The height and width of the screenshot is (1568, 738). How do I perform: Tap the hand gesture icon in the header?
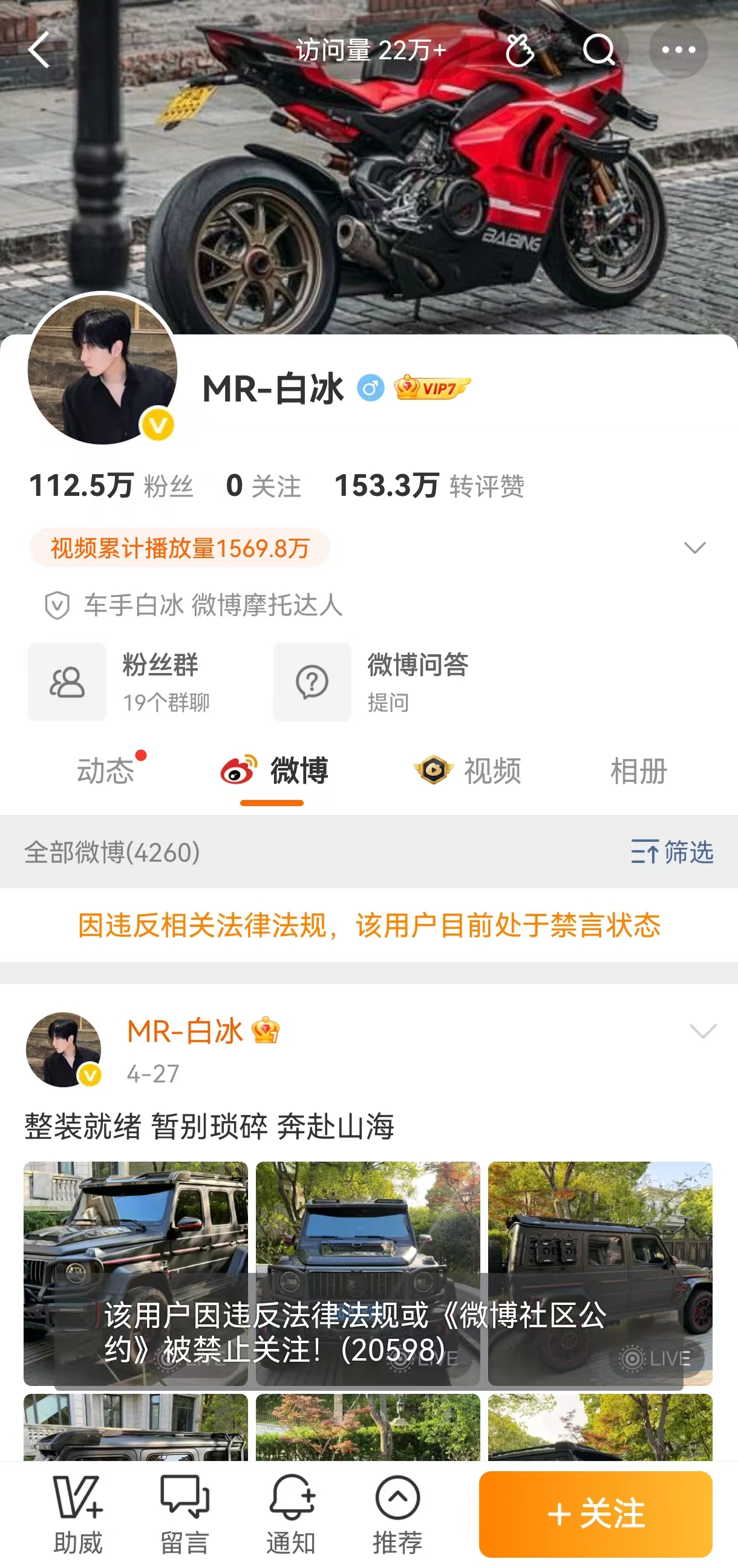pyautogui.click(x=520, y=50)
